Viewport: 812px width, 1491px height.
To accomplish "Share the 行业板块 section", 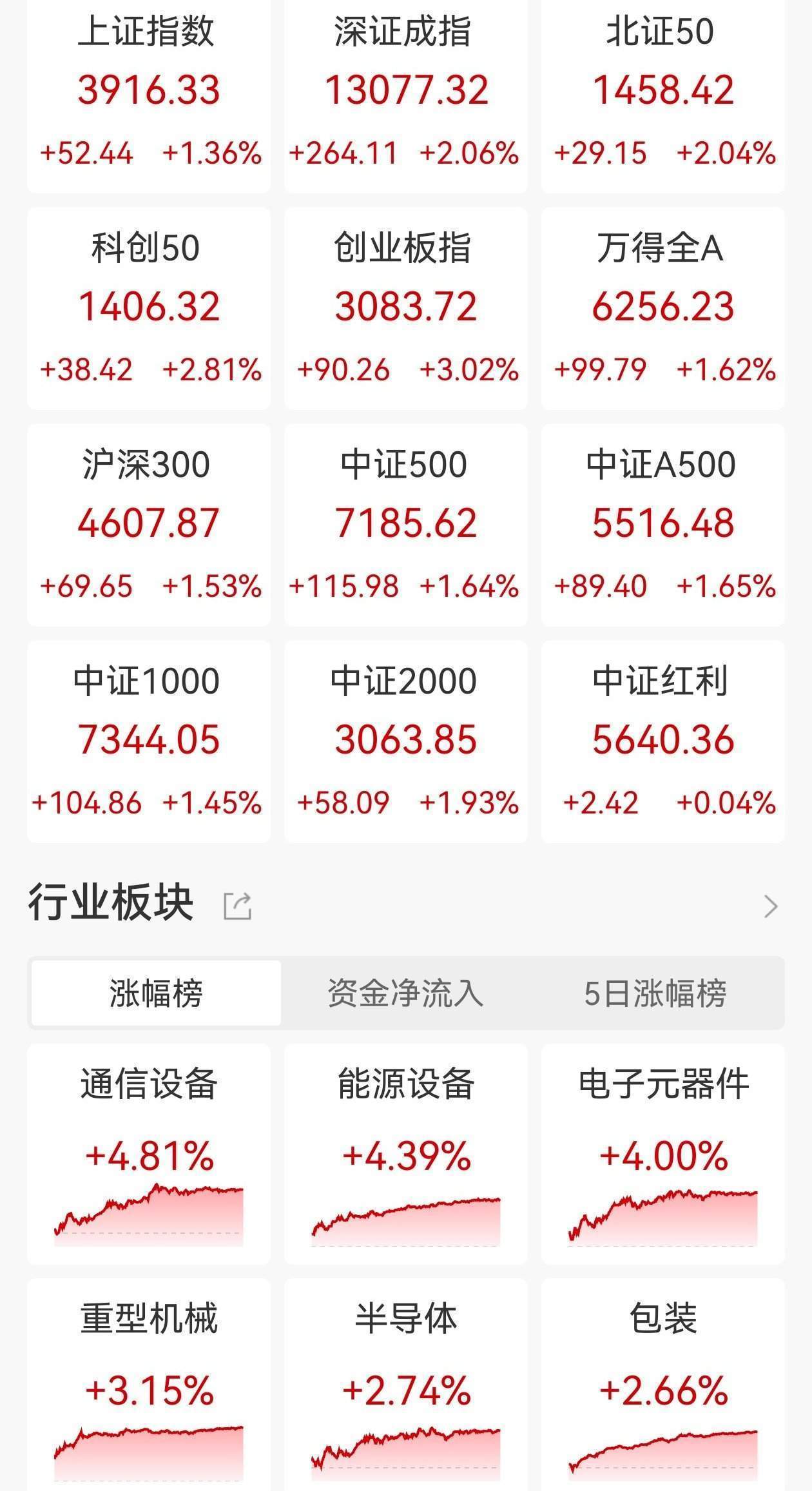I will click(237, 906).
